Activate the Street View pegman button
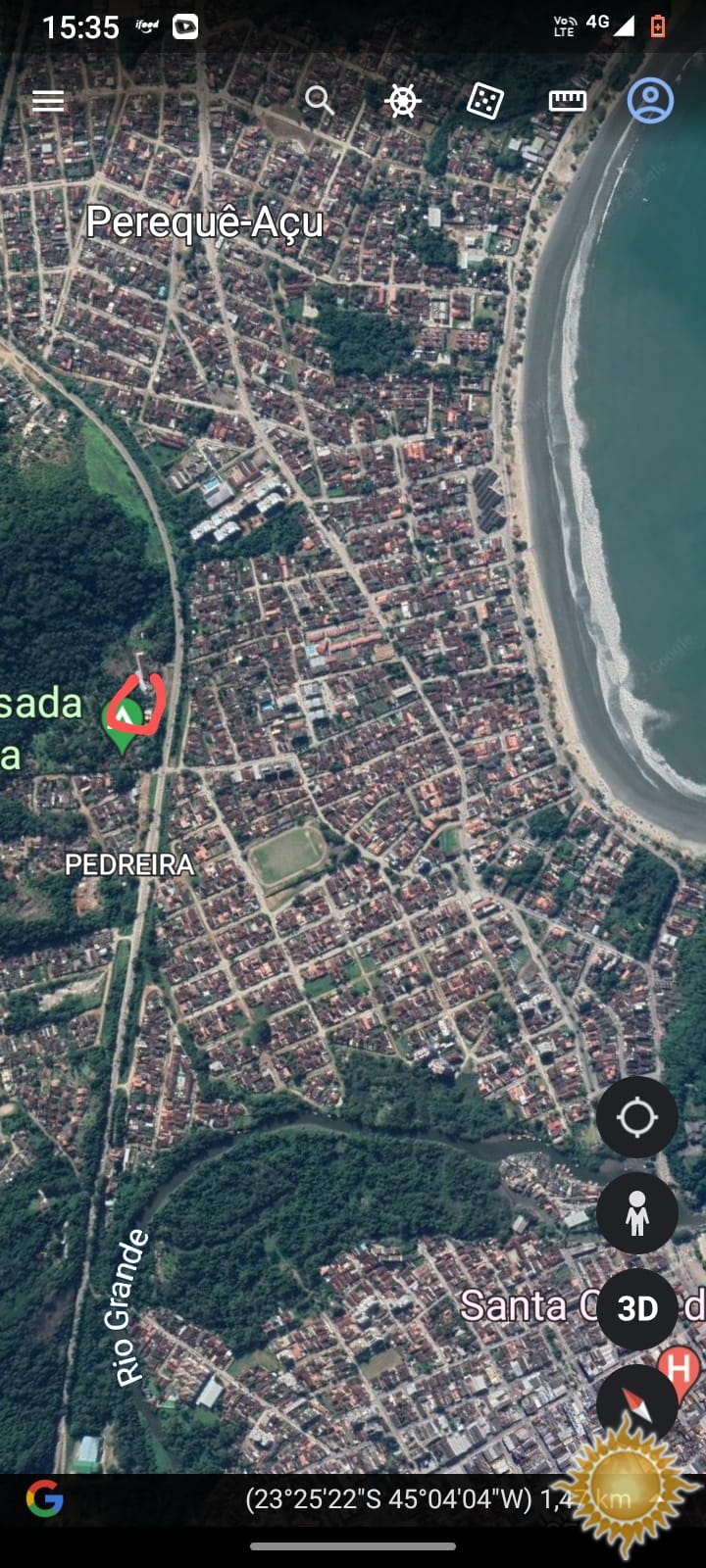Viewport: 706px width, 1568px height. coord(636,1212)
